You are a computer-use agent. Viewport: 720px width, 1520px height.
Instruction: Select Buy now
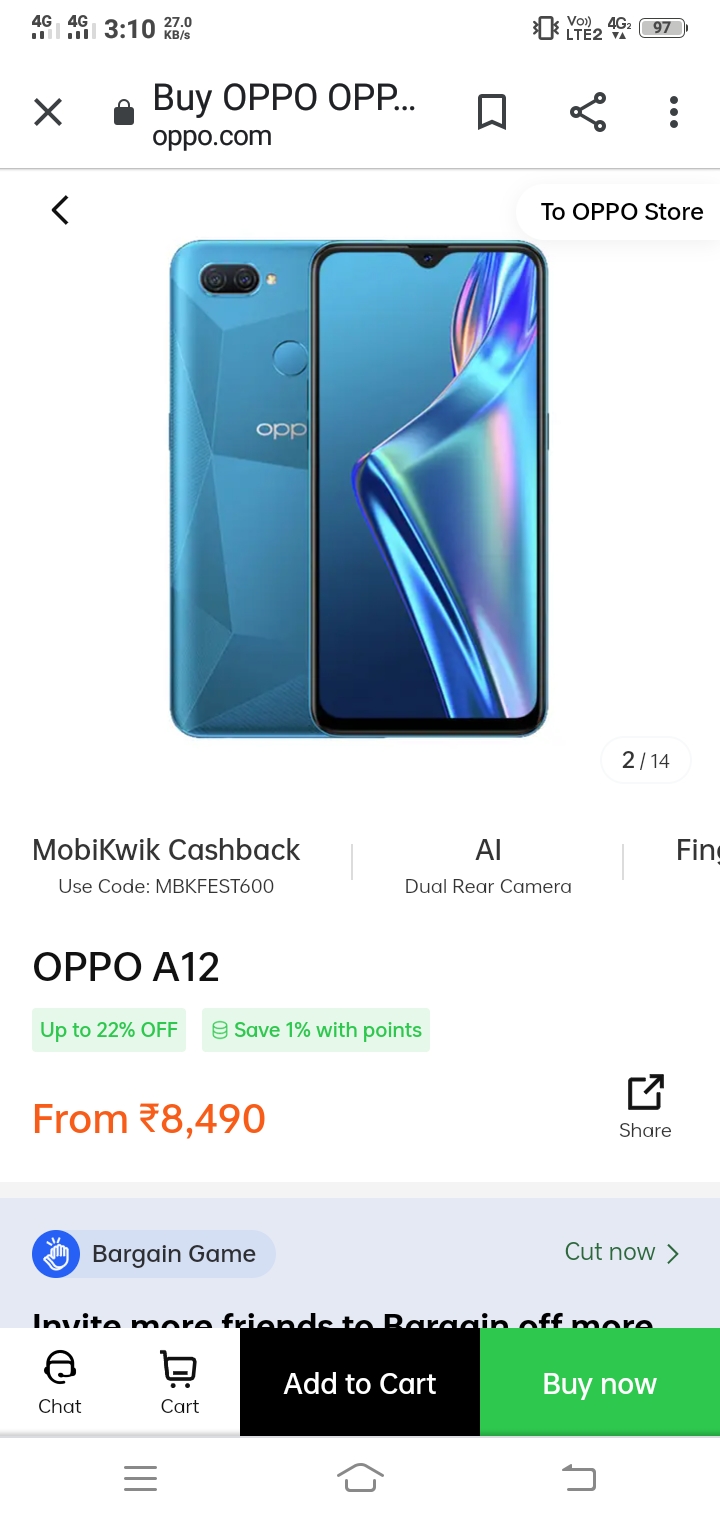[x=600, y=1383]
